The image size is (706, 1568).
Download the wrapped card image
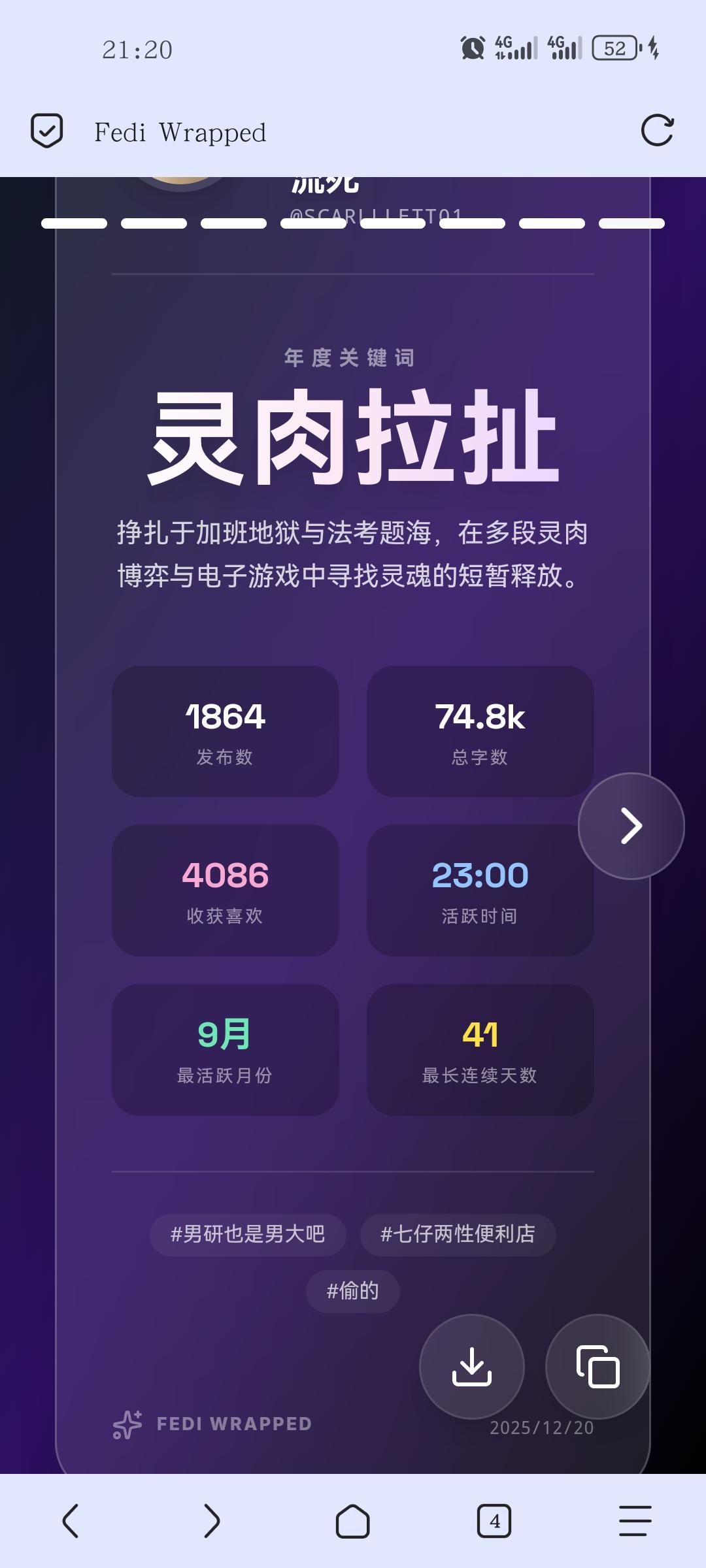(x=472, y=1366)
